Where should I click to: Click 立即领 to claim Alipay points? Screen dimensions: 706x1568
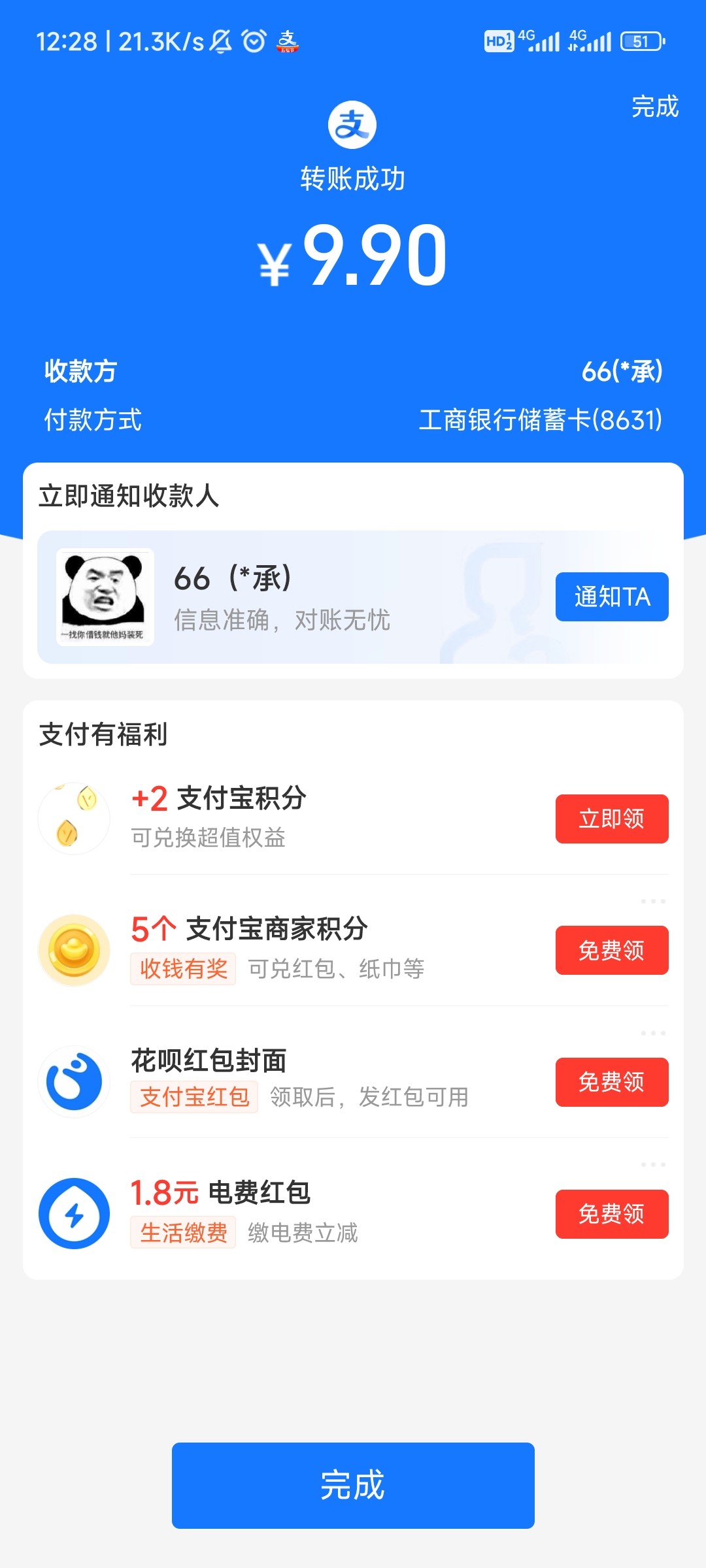click(611, 819)
